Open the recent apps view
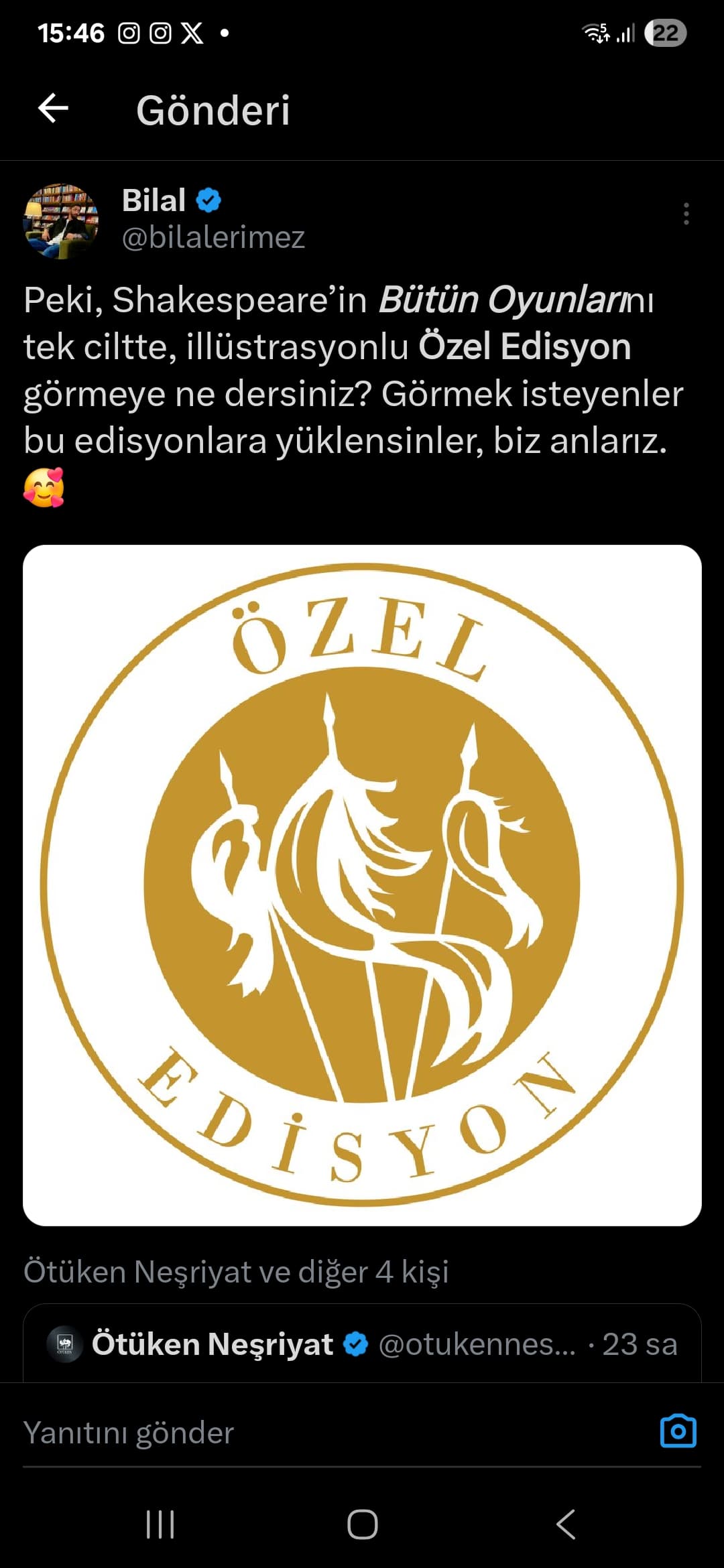This screenshot has width=724, height=1568. 160,1525
